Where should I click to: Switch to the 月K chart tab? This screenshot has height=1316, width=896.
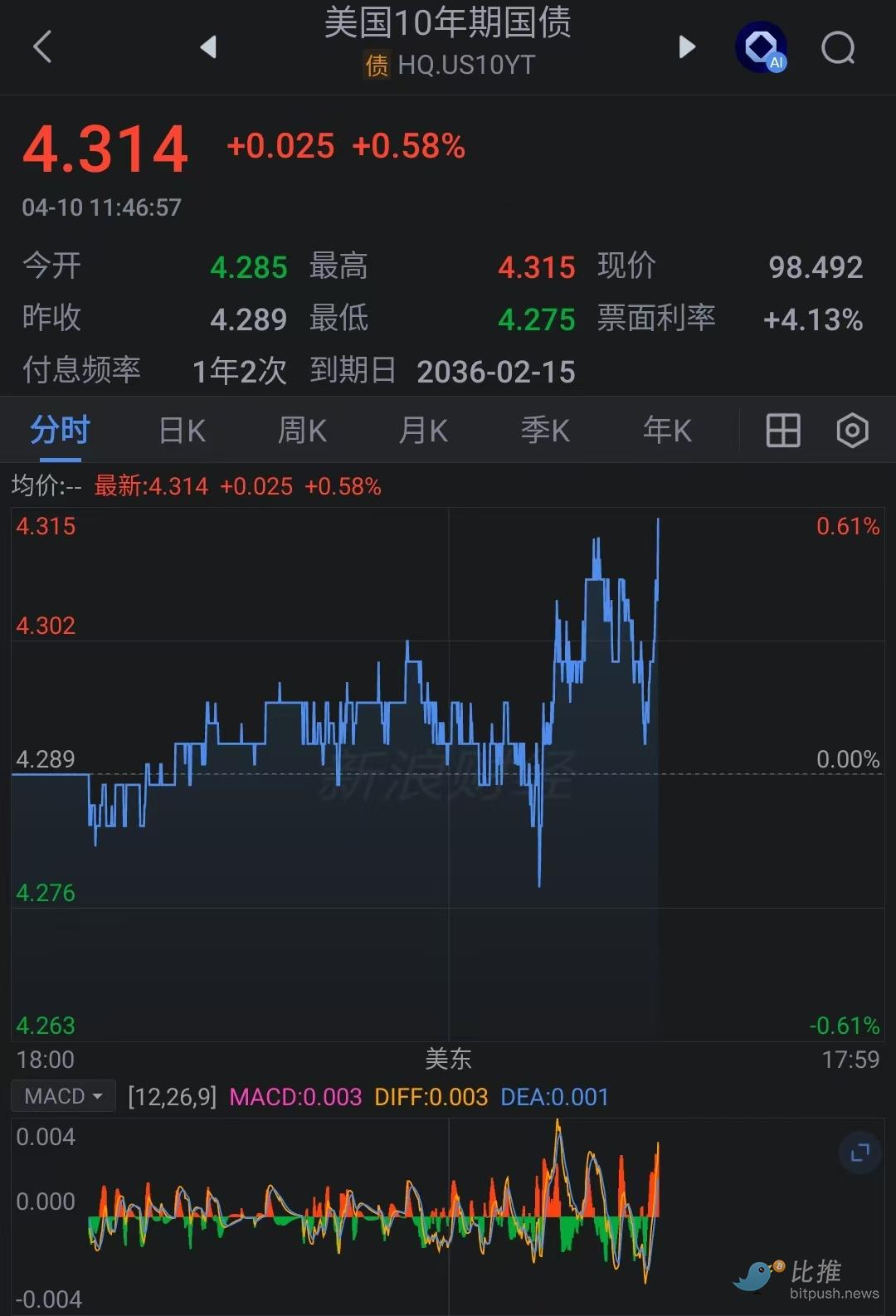pos(423,431)
